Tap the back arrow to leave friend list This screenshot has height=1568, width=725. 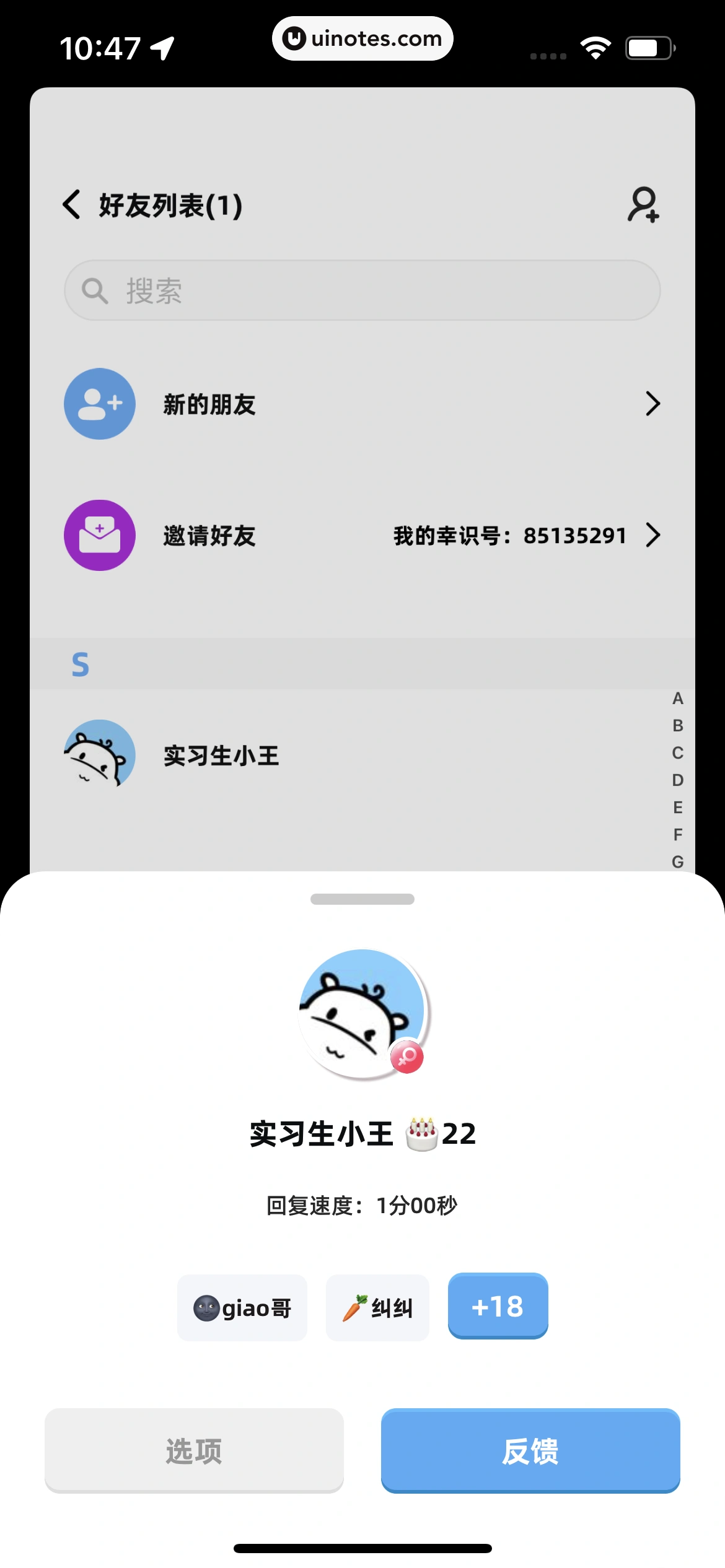tap(71, 204)
